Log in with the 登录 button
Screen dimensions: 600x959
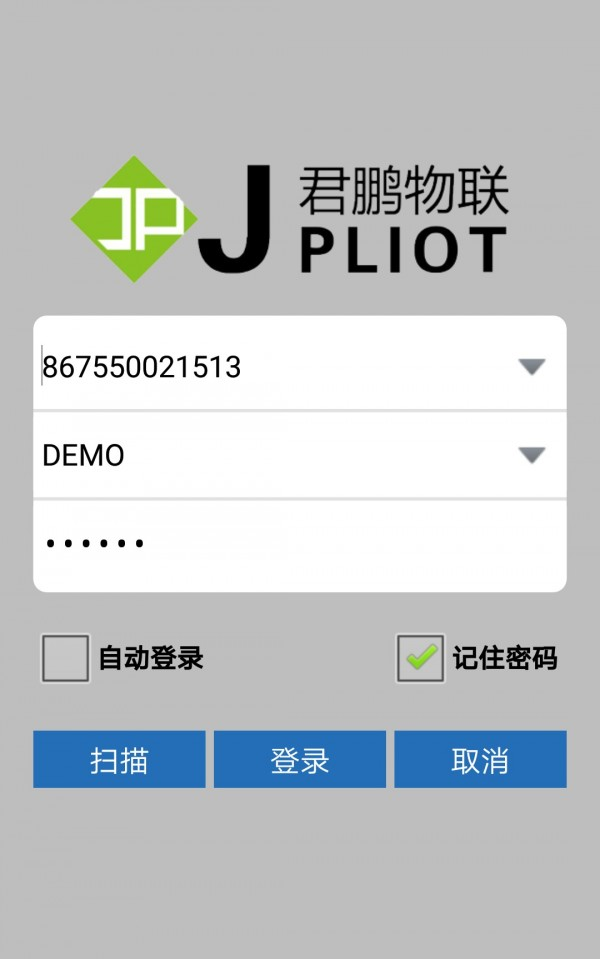pyautogui.click(x=300, y=760)
